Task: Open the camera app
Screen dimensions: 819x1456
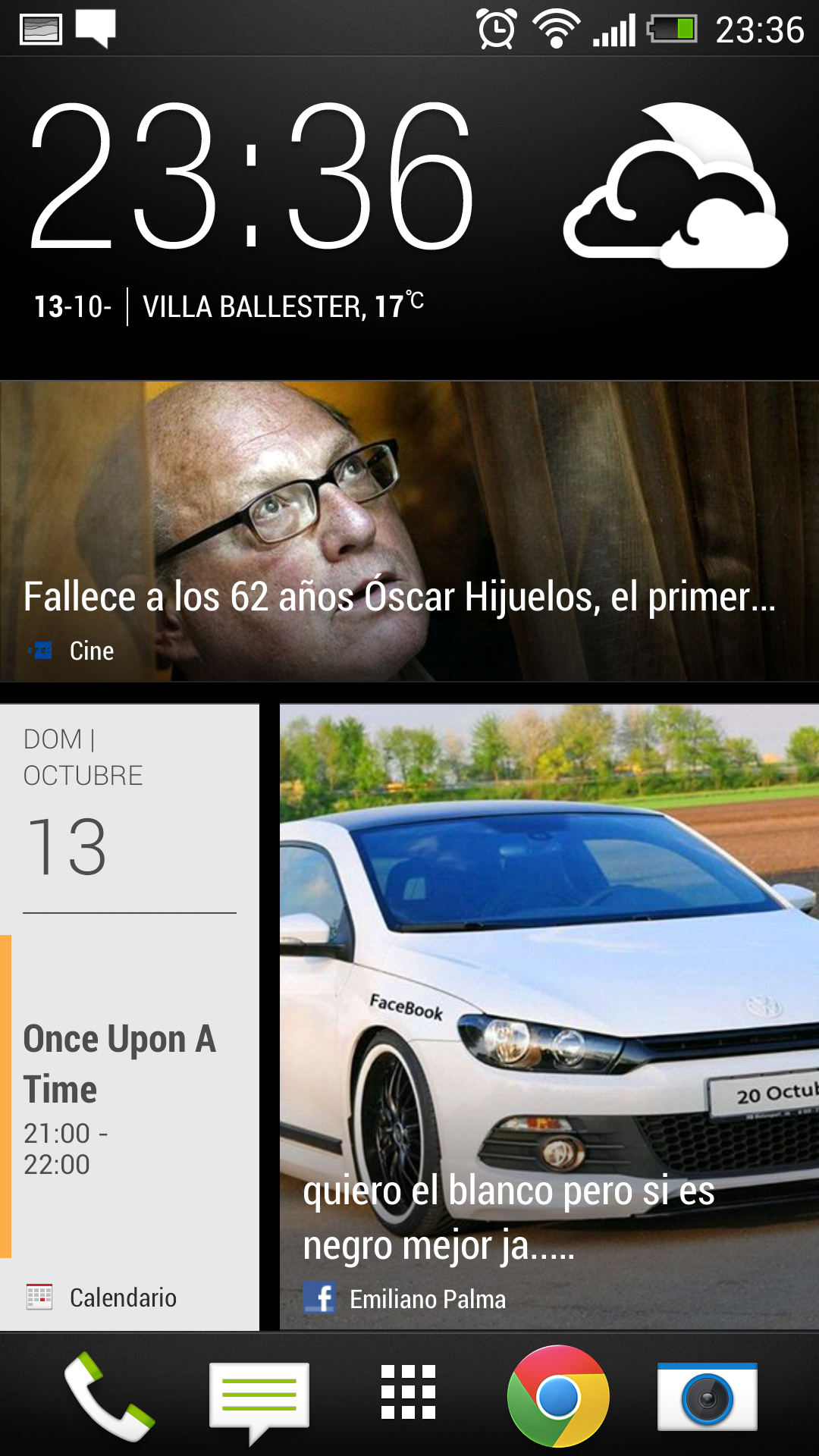Action: coord(707,1396)
